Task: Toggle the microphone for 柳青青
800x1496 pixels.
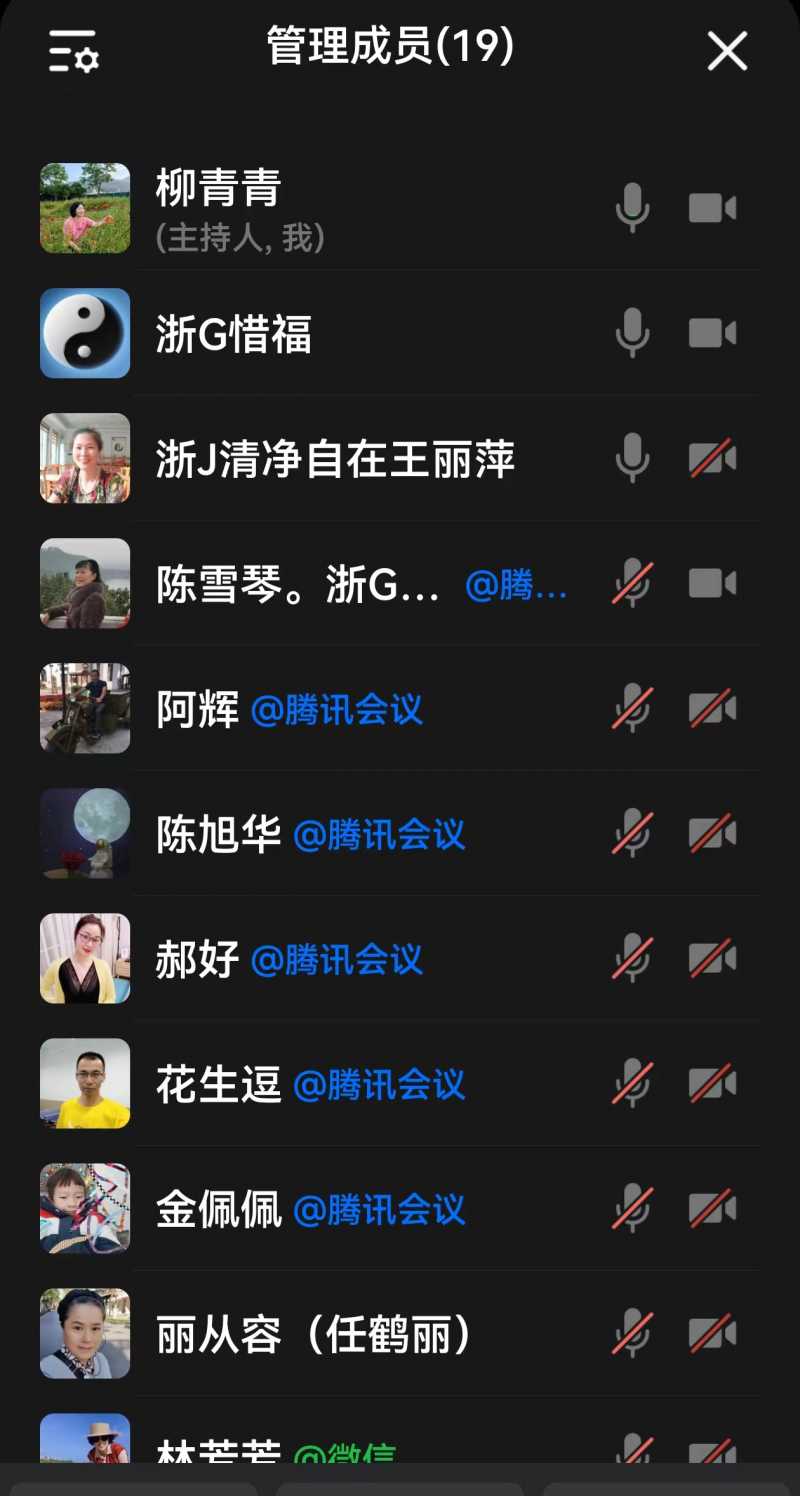Action: coord(632,209)
